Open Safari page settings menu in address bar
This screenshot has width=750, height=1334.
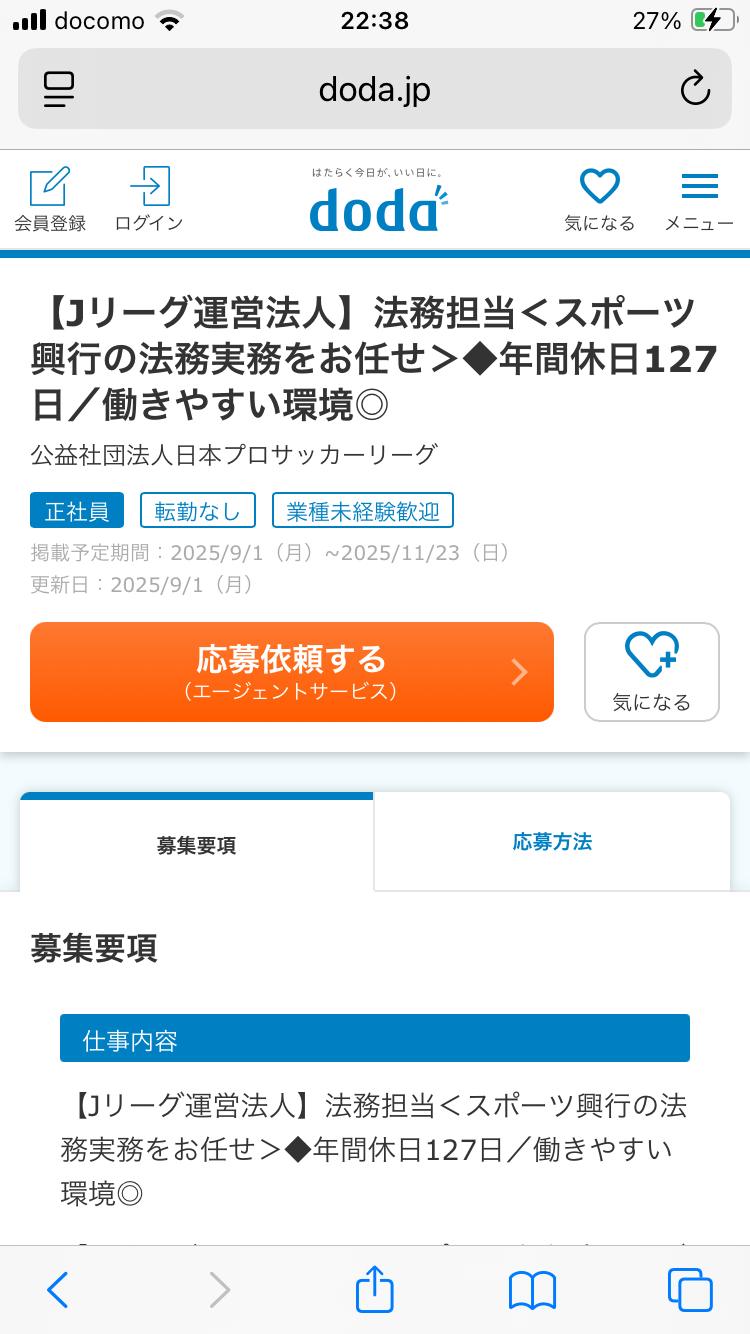(60, 90)
